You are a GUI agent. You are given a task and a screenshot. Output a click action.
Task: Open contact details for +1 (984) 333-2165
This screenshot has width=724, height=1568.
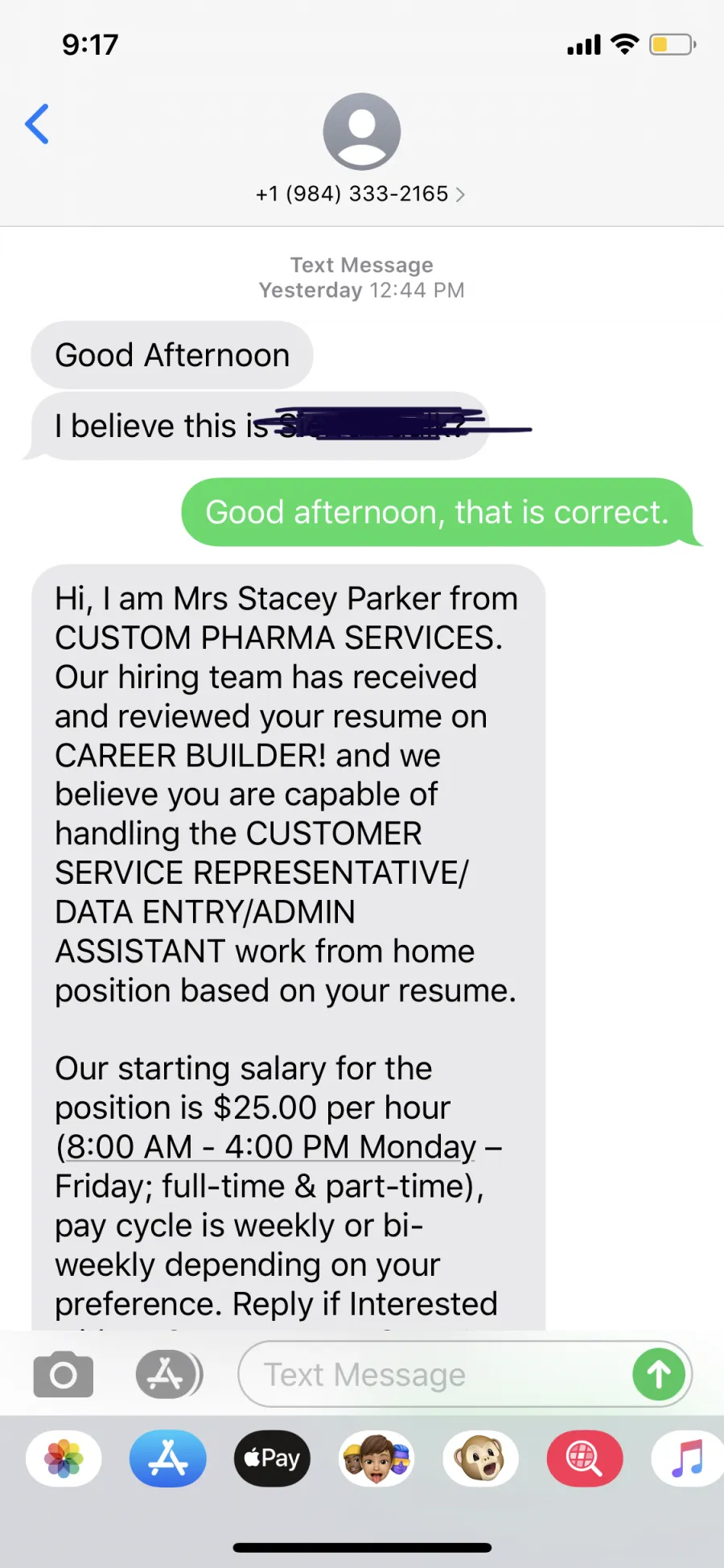(361, 194)
